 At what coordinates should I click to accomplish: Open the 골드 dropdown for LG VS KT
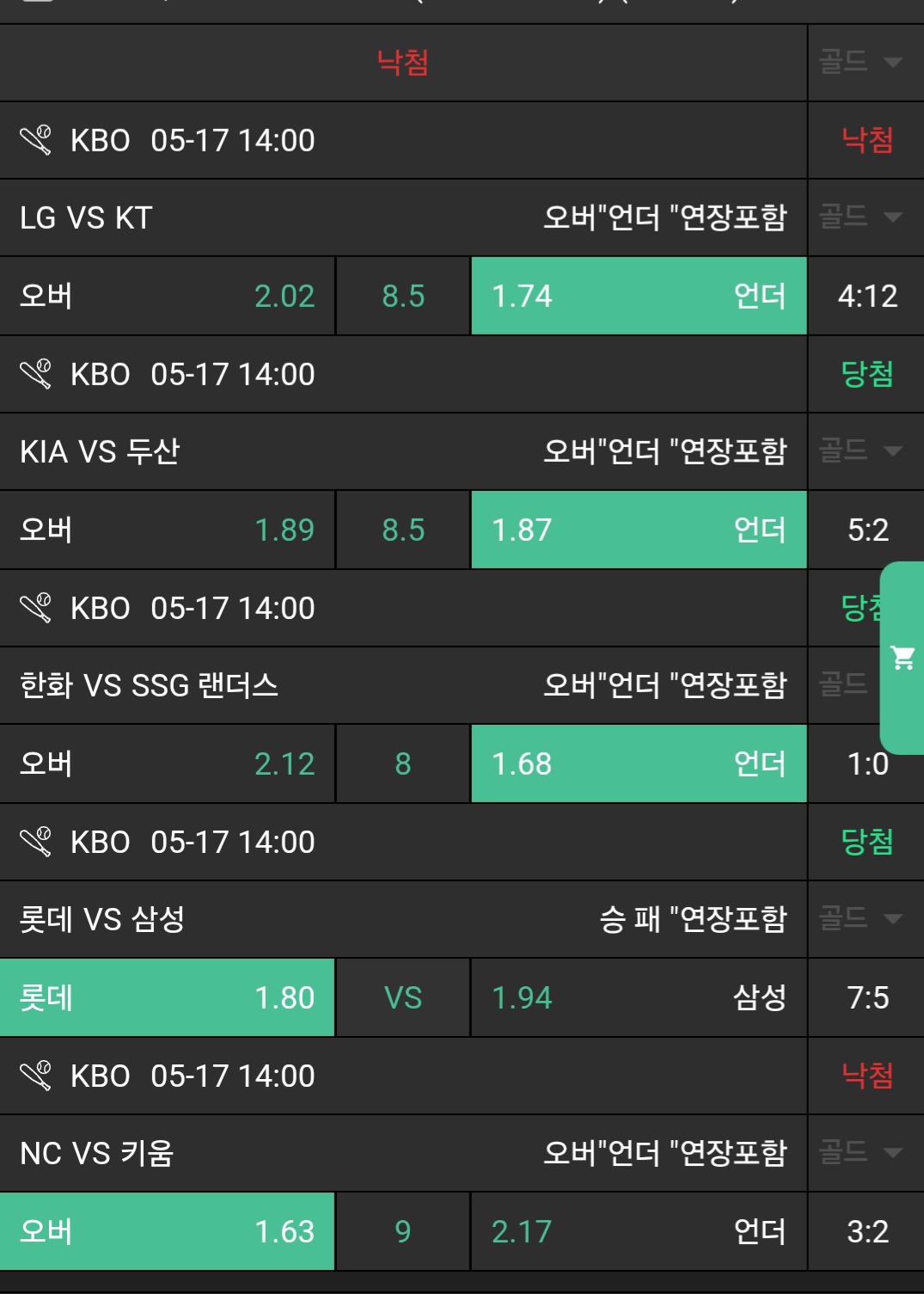pyautogui.click(x=861, y=217)
